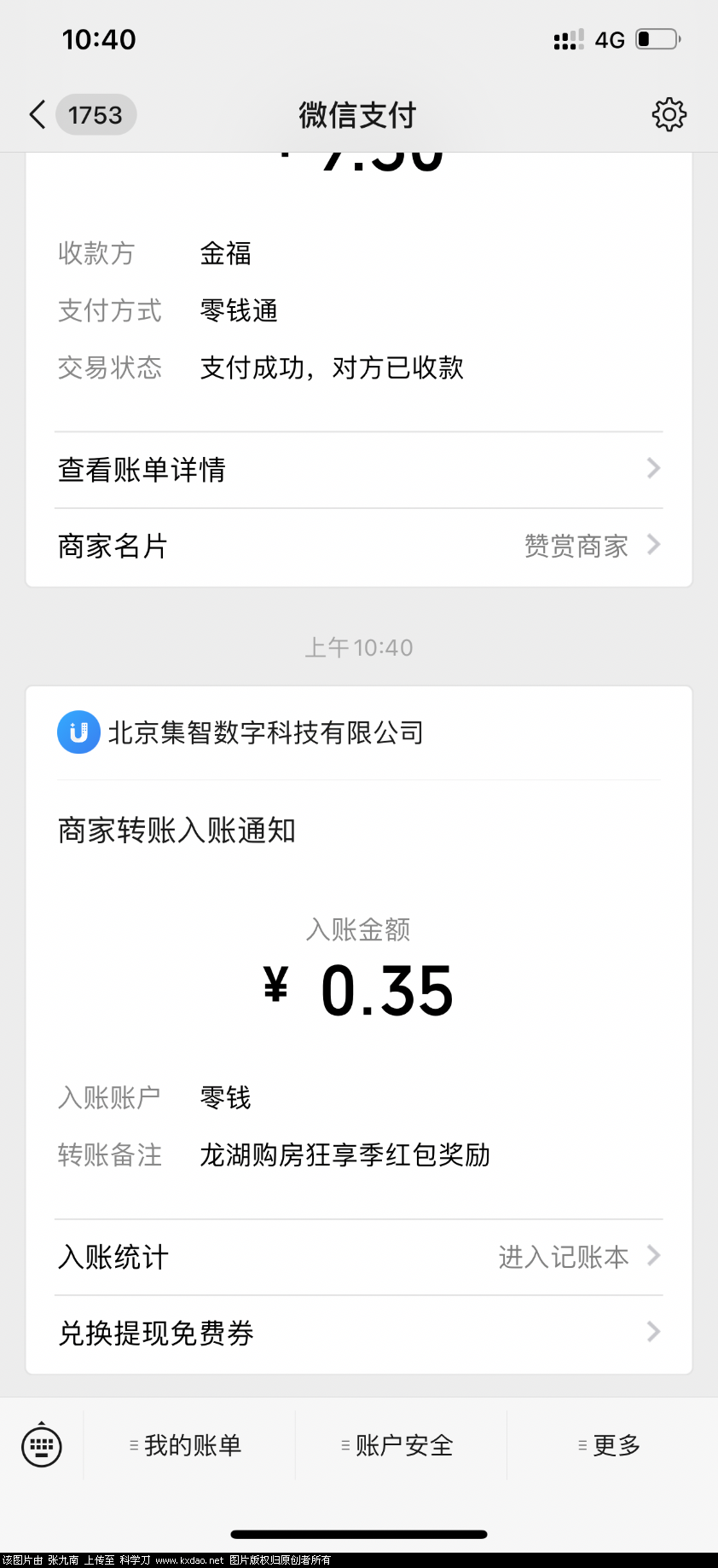
Task: Open 进入记账本 from 入账统计 row
Action: pyautogui.click(x=563, y=1256)
